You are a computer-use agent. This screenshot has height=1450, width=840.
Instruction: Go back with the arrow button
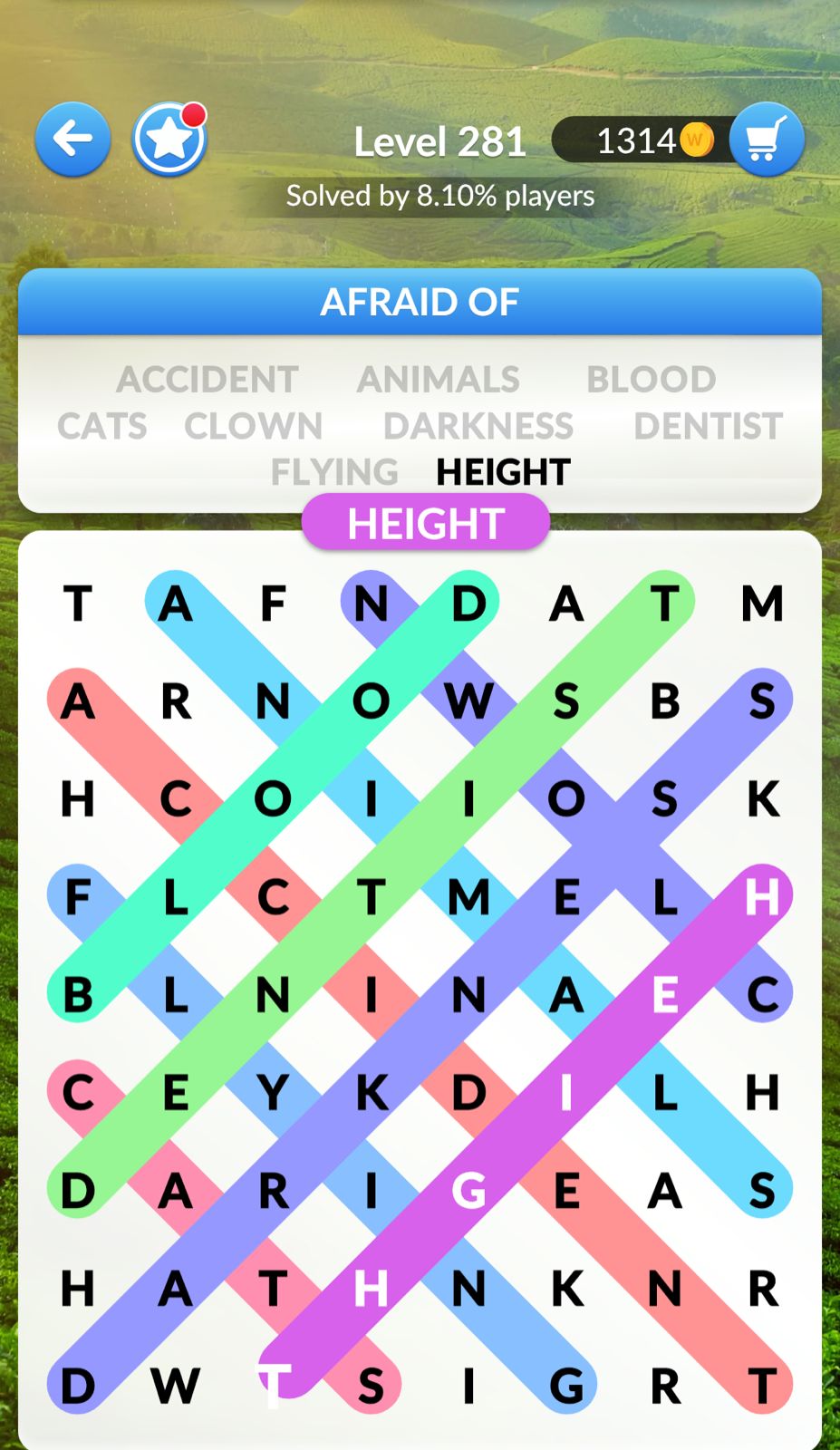72,140
